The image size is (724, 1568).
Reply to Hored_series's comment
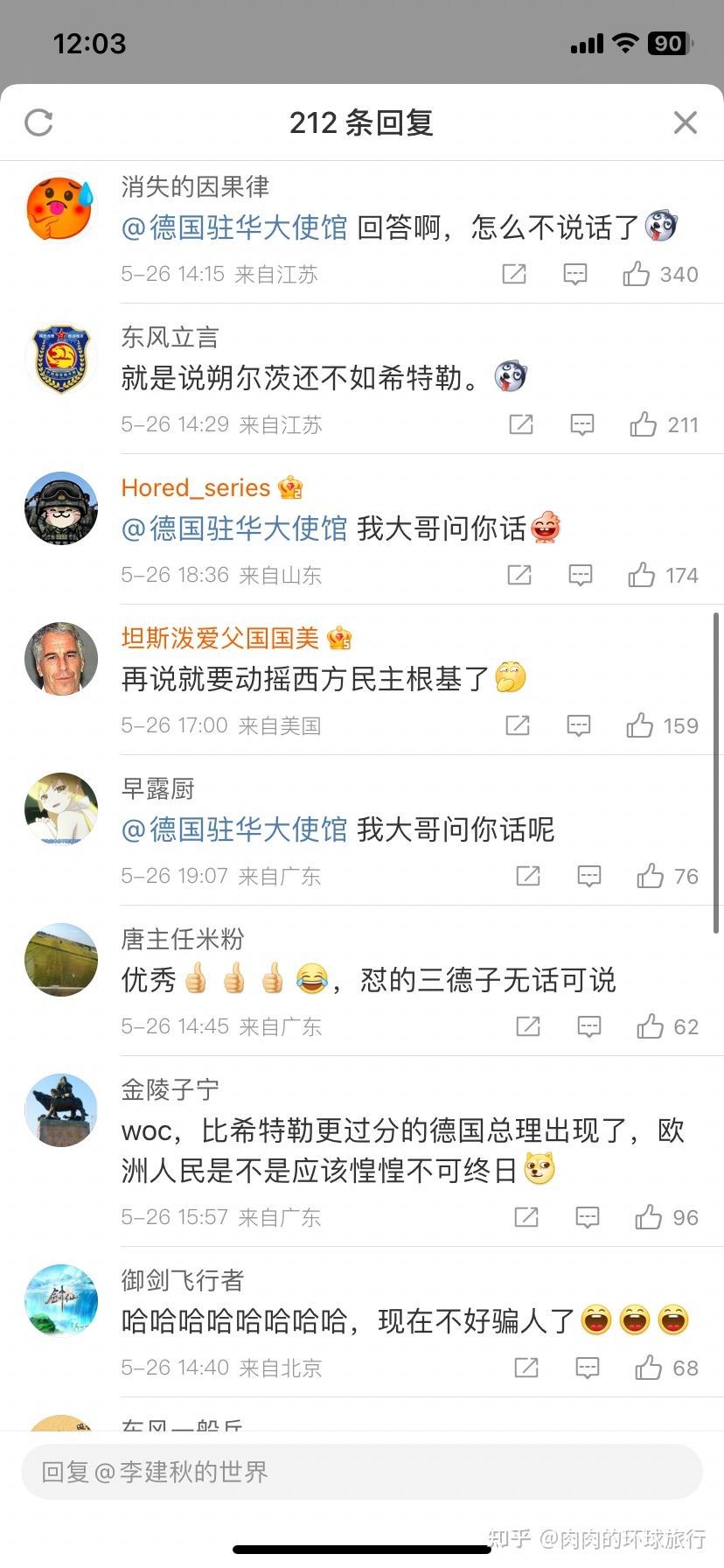[581, 575]
